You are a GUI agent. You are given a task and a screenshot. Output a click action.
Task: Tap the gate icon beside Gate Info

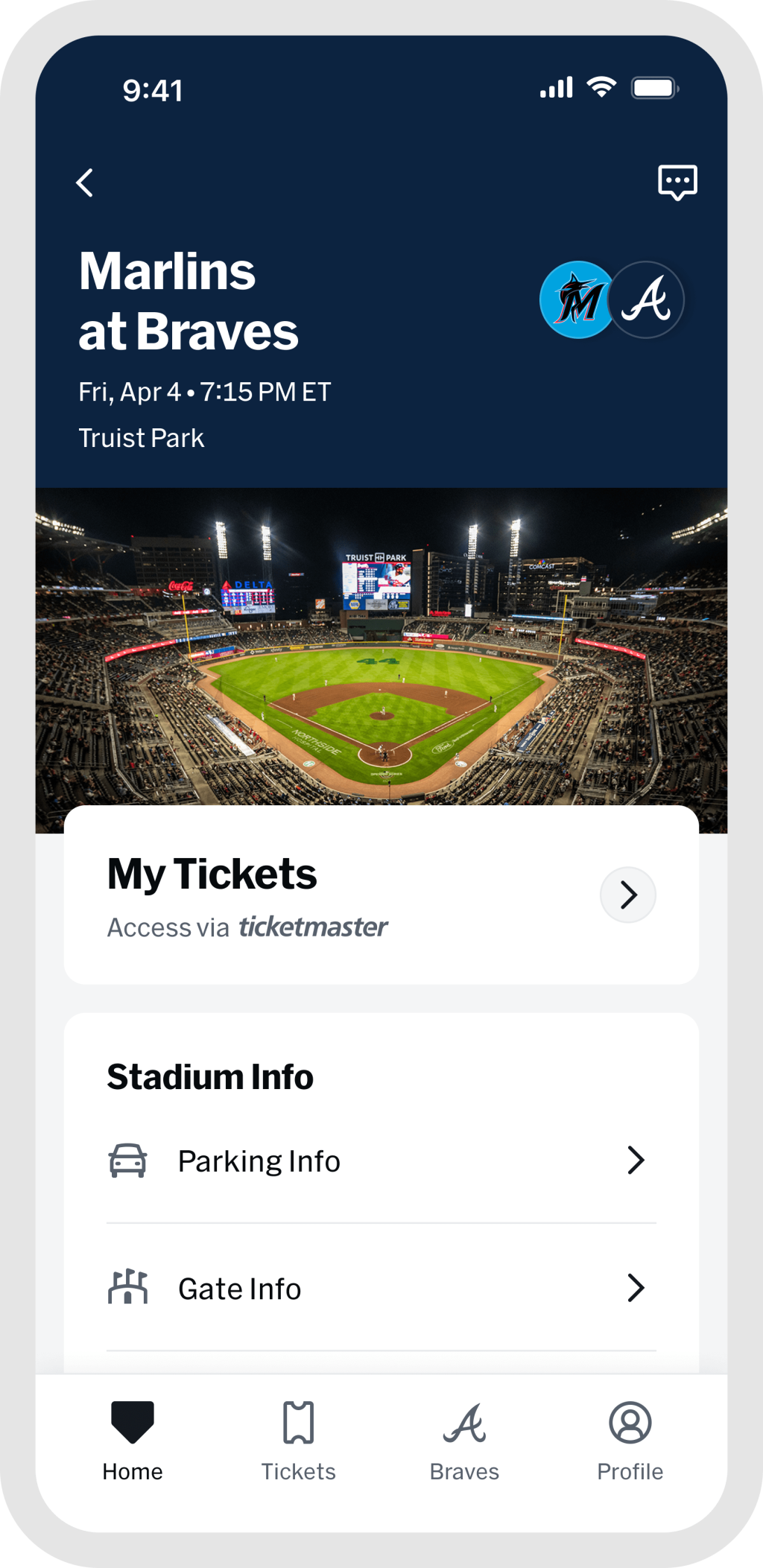click(x=128, y=1287)
